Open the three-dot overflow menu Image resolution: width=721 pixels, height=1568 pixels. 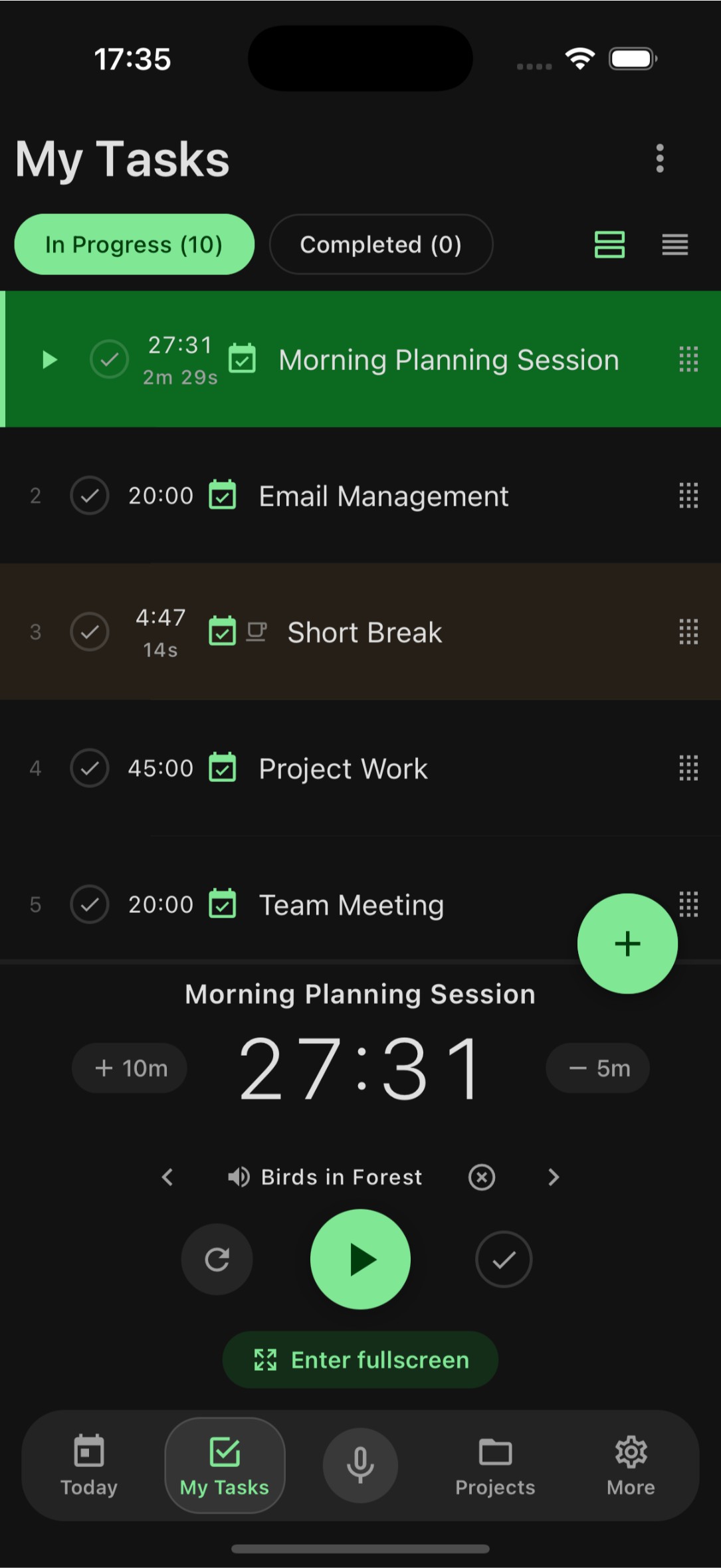coord(660,158)
